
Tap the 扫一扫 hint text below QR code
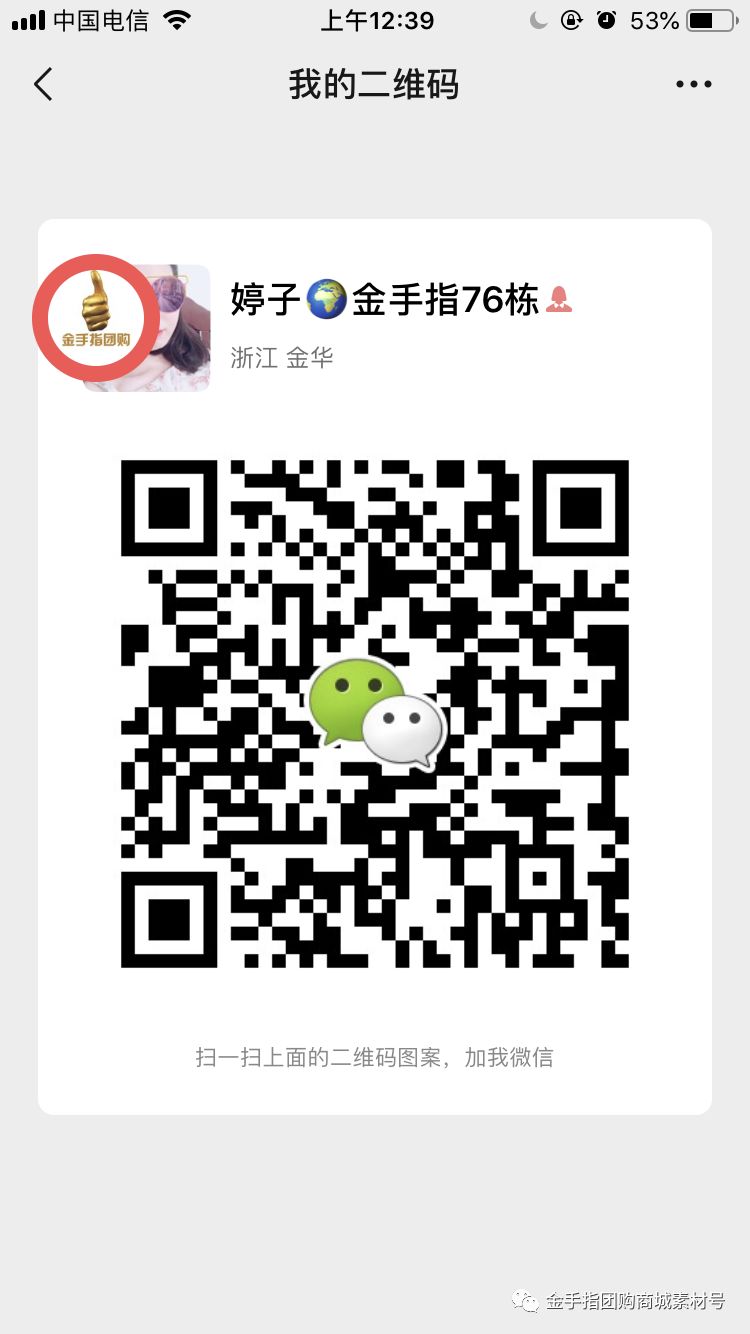coord(375,1057)
